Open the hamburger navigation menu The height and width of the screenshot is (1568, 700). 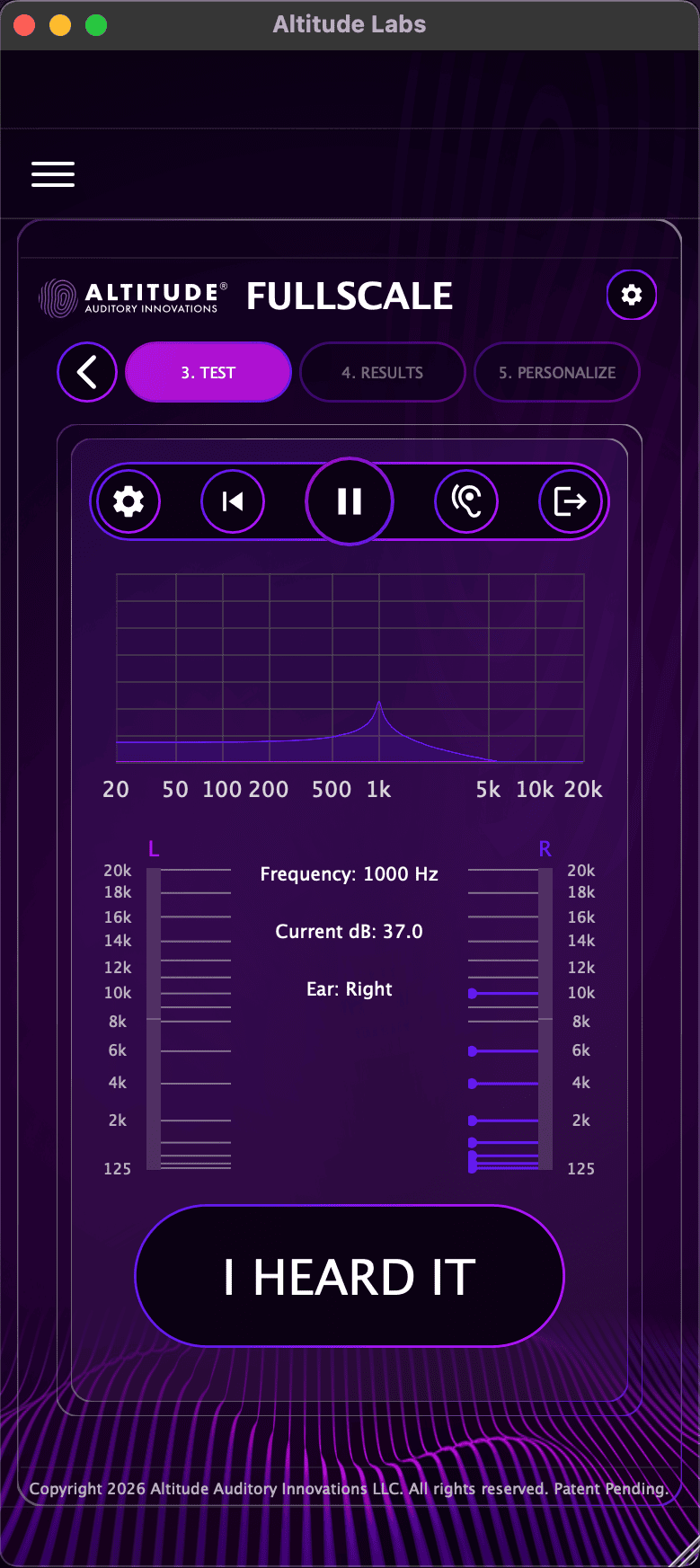pos(52,173)
